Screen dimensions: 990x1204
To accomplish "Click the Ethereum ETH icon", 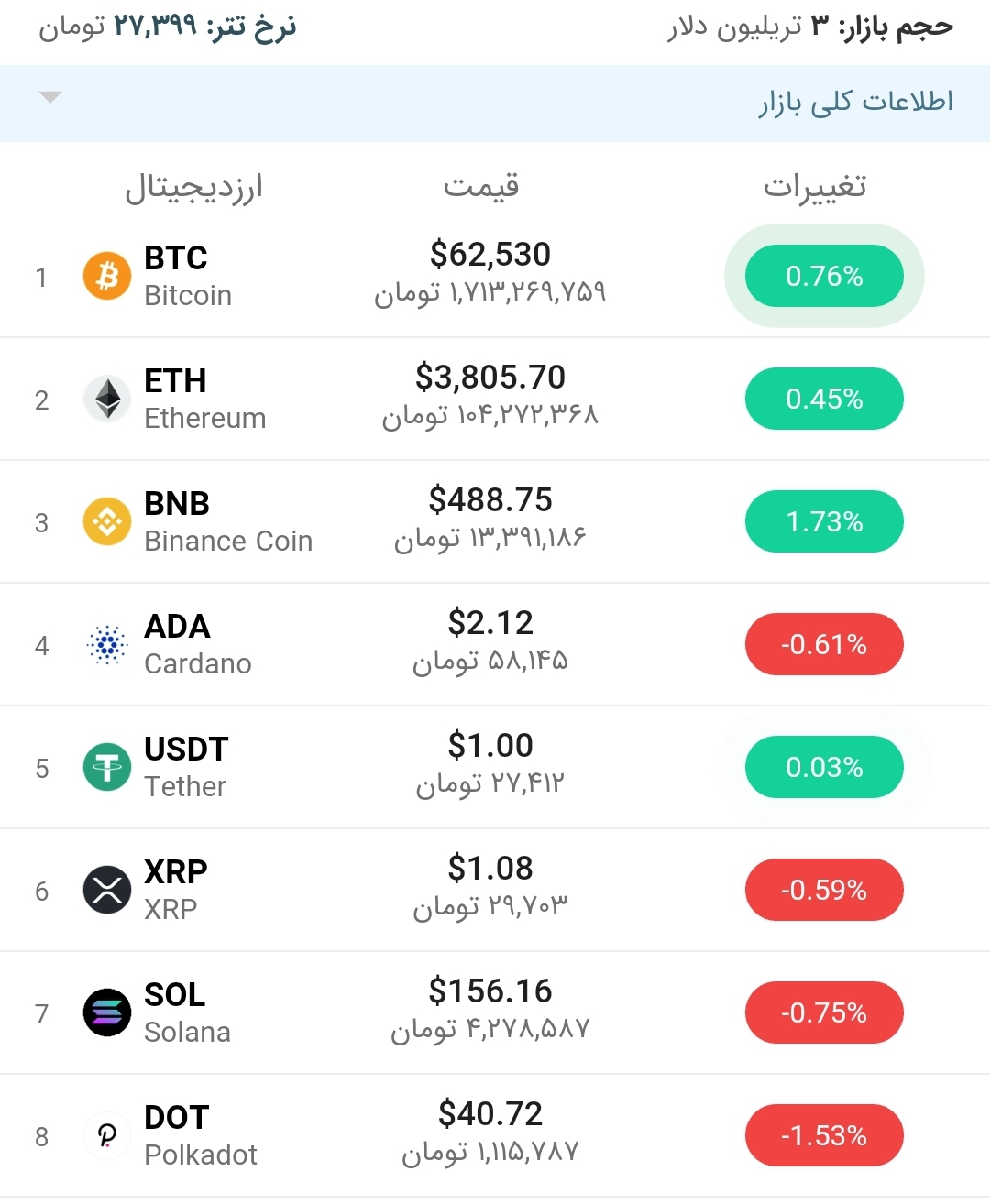I will 106,399.
